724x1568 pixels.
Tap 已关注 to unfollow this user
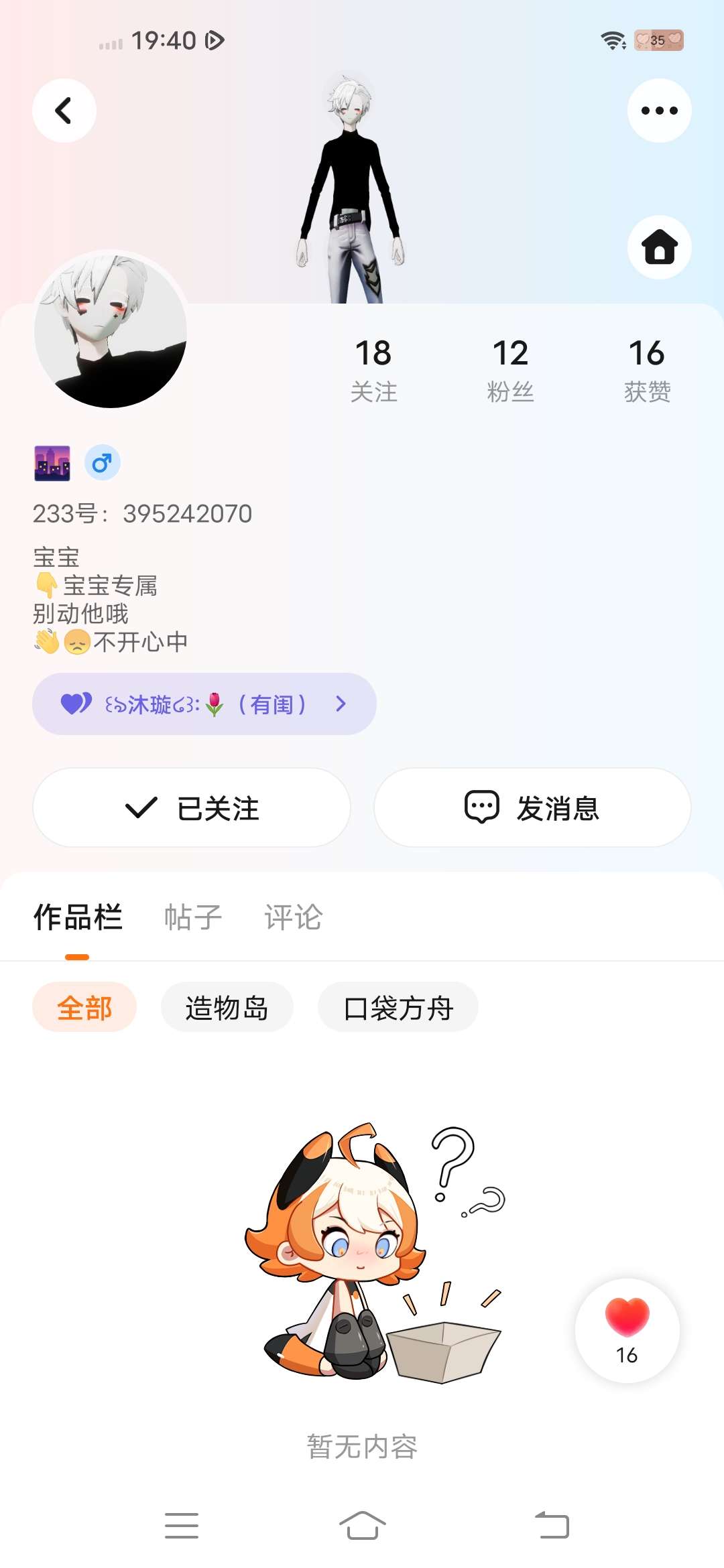192,807
